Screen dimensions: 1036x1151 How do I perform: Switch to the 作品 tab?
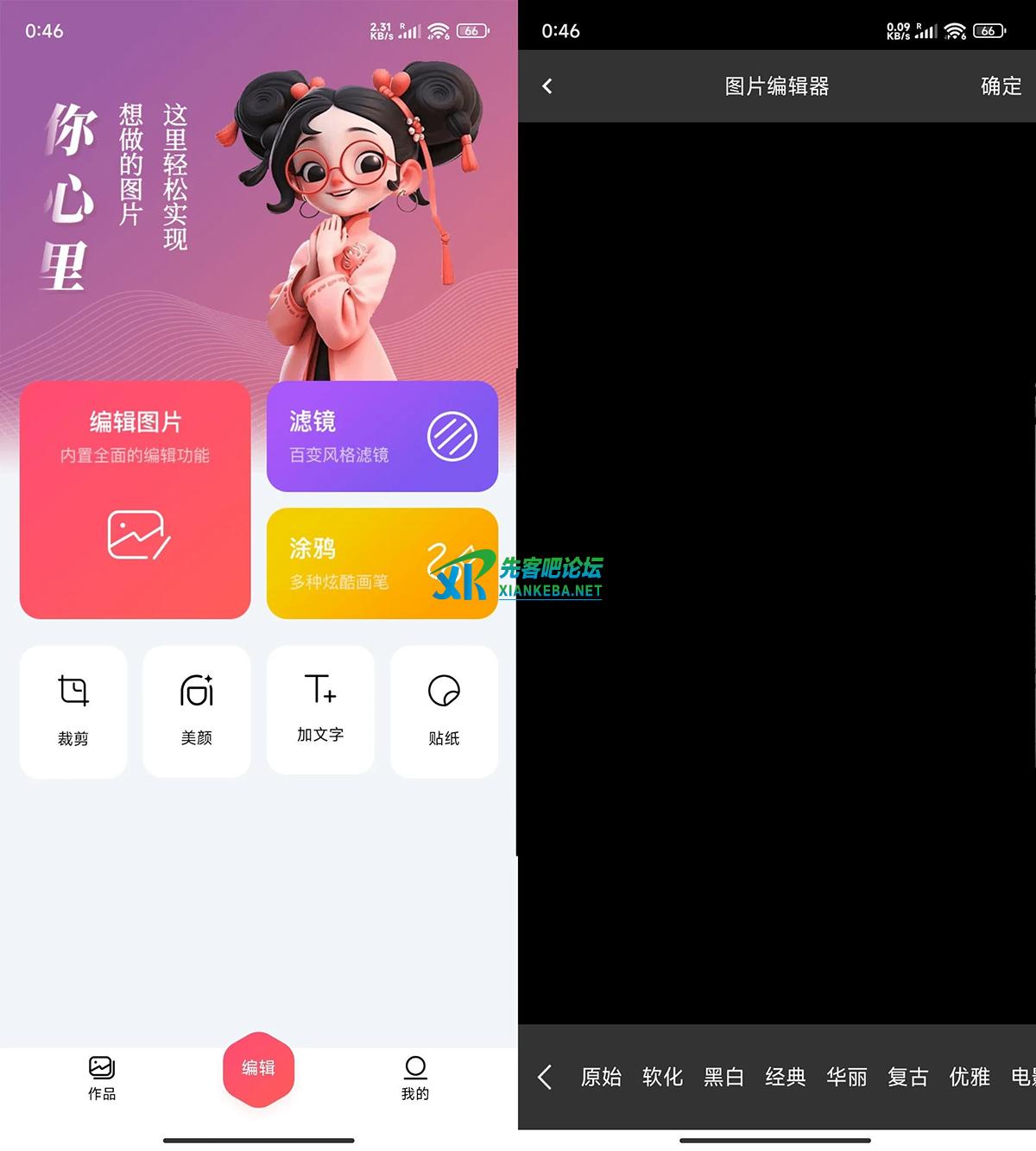coord(102,1078)
